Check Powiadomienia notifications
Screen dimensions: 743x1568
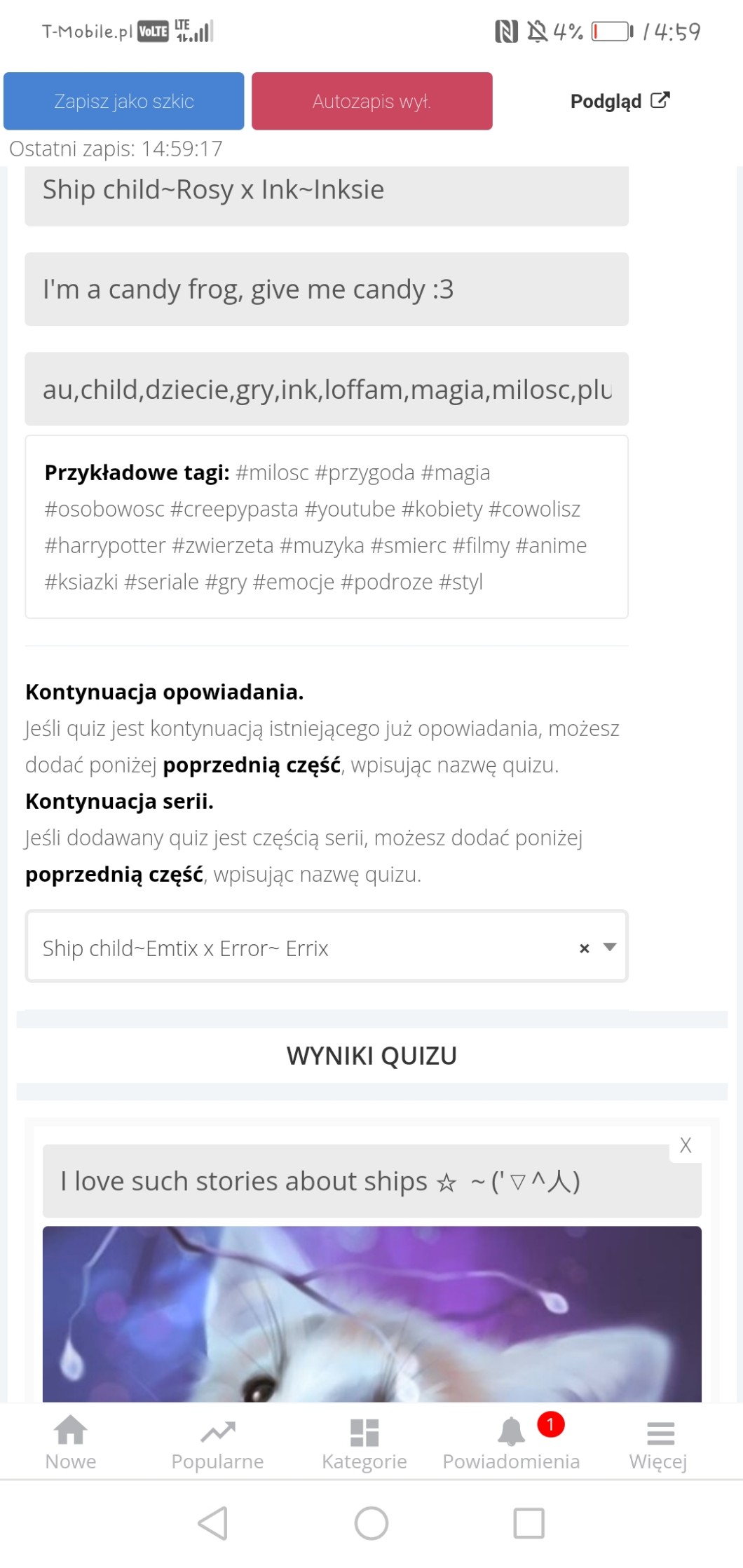[511, 1442]
